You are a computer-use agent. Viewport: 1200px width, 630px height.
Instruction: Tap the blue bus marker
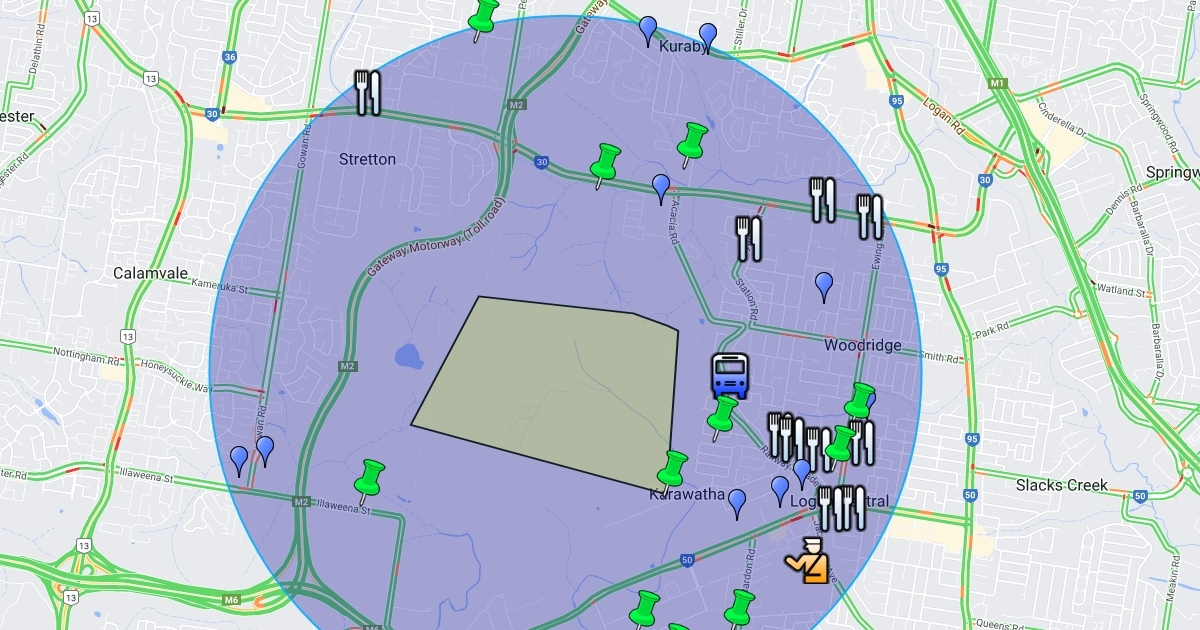pyautogui.click(x=731, y=376)
